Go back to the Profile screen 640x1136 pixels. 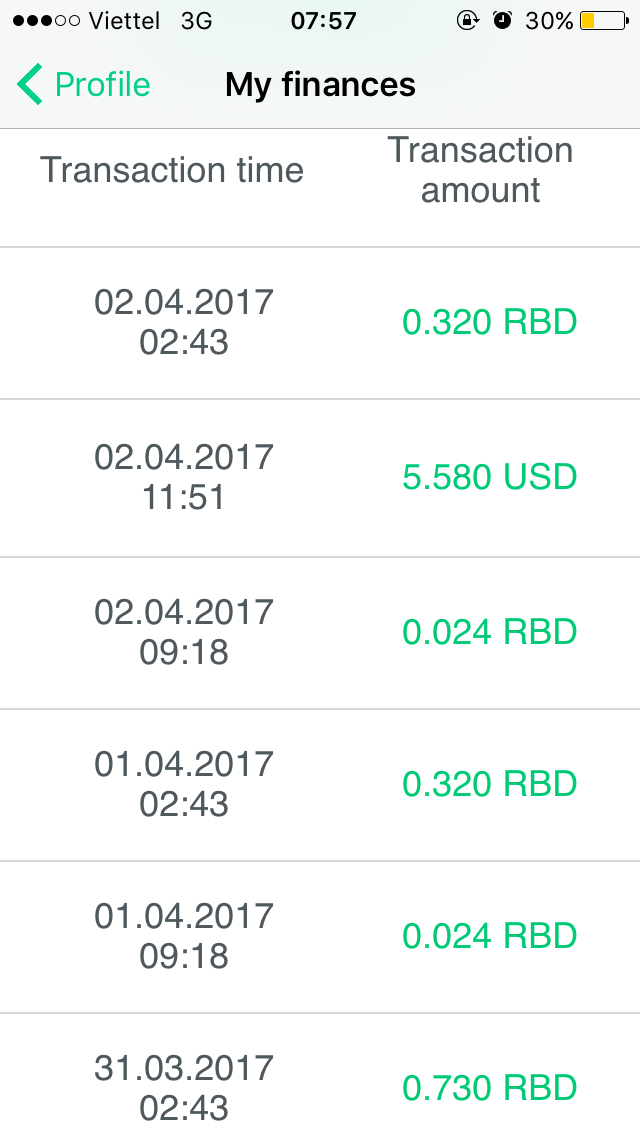click(x=84, y=85)
